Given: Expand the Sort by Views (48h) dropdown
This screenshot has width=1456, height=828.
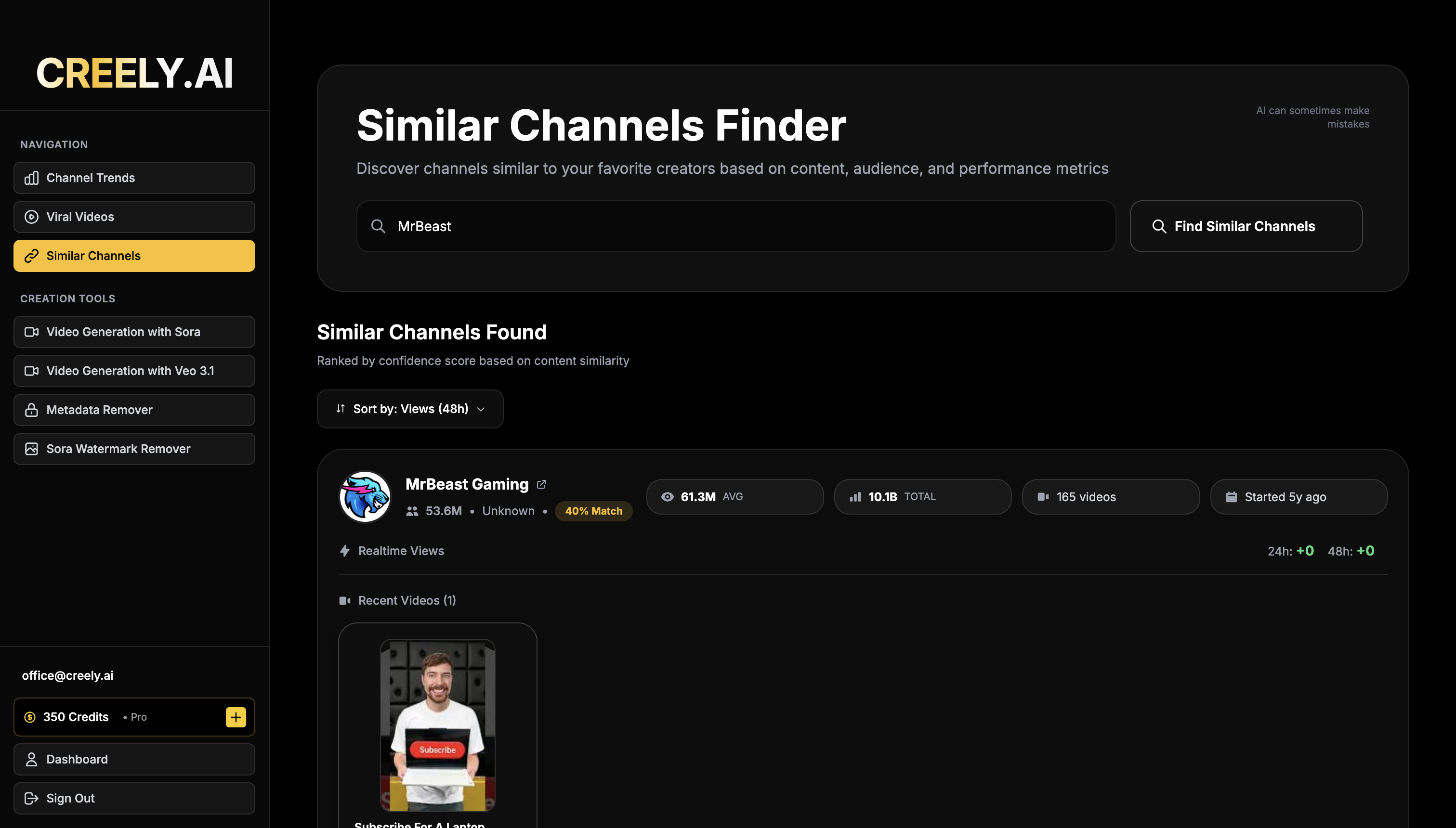Looking at the screenshot, I should (x=410, y=409).
